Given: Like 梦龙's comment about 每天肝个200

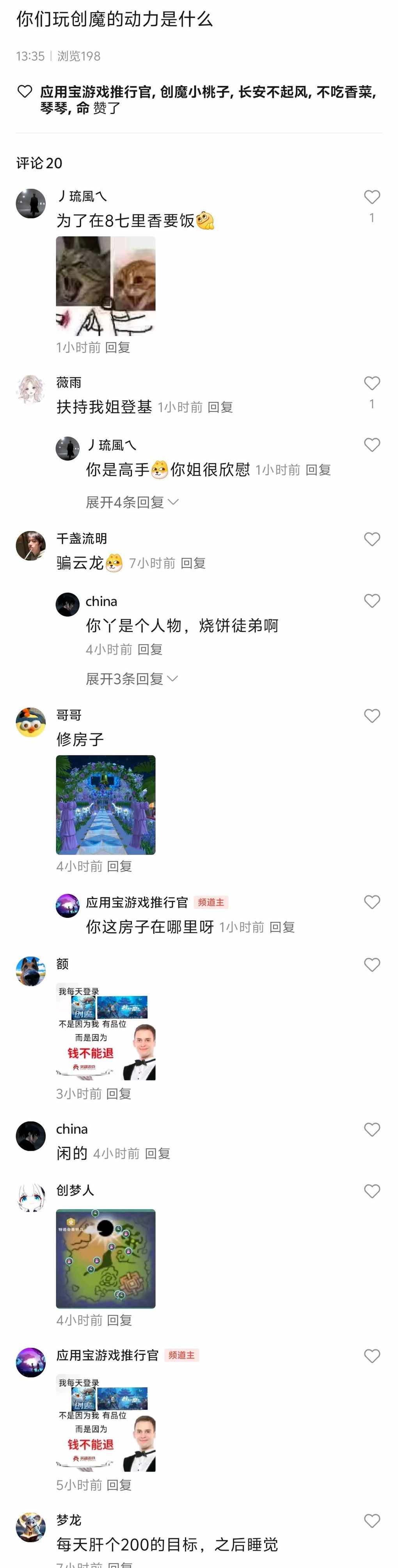Looking at the screenshot, I should (x=372, y=1521).
